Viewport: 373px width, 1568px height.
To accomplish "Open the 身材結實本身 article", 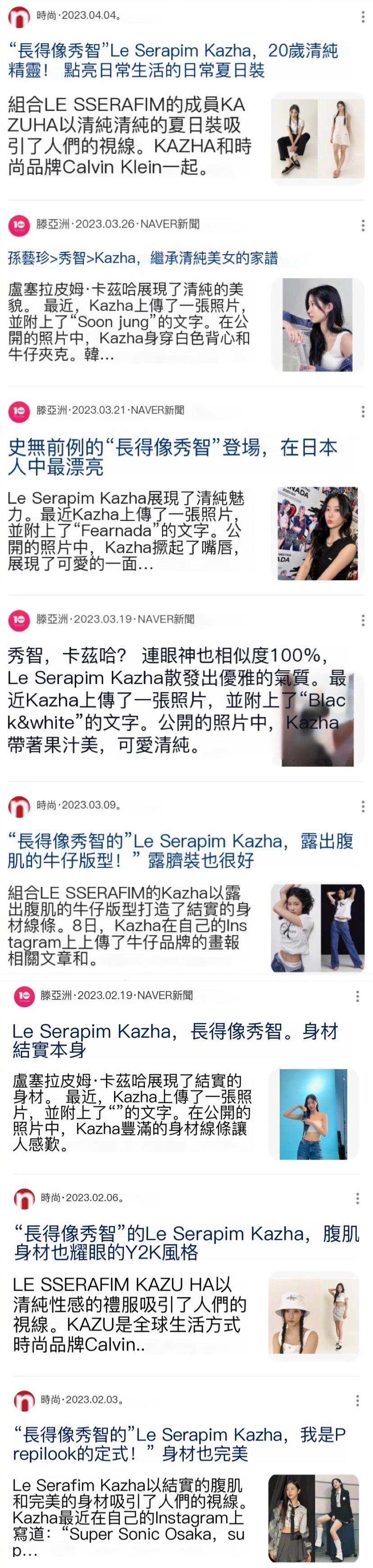I will (174, 1040).
